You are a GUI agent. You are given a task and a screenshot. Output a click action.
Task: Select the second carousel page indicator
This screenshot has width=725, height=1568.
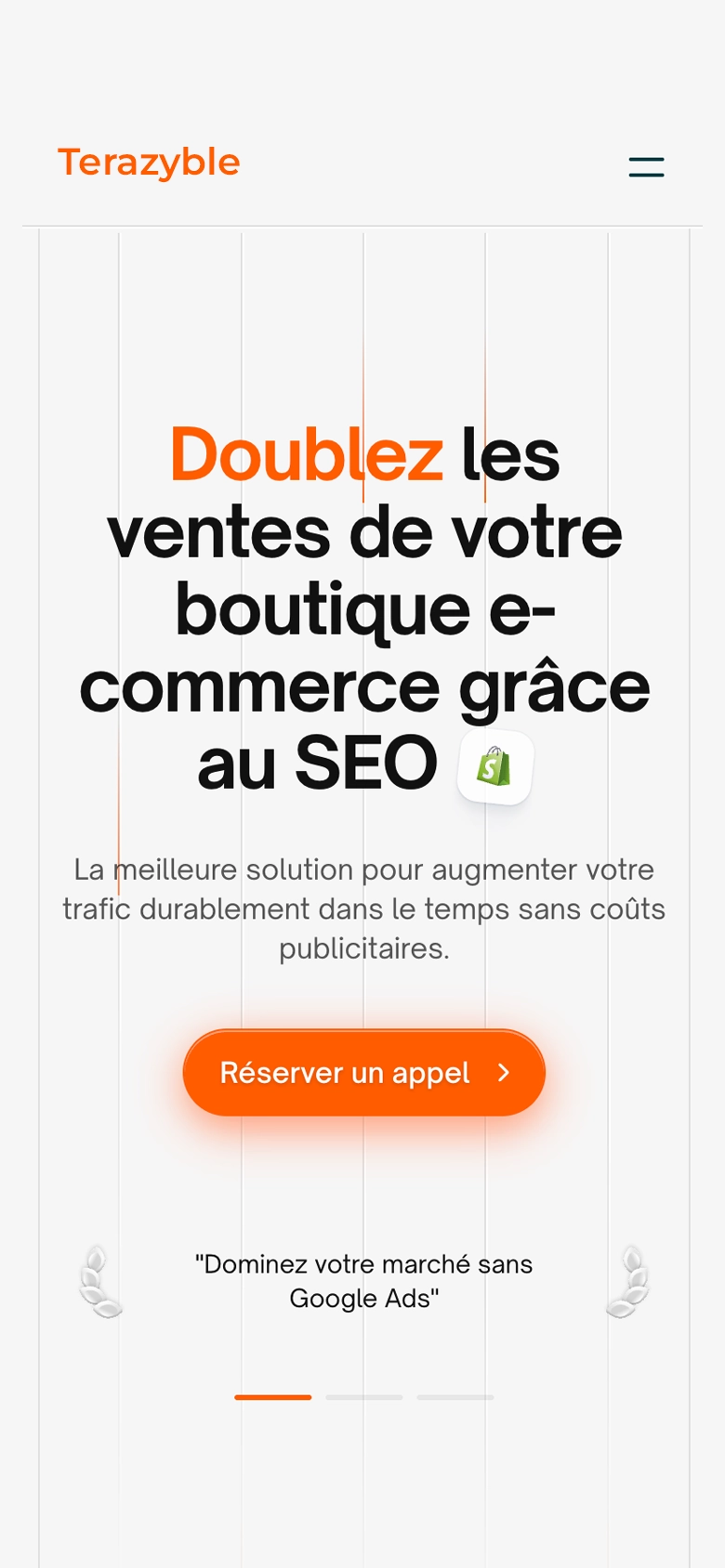(364, 1397)
